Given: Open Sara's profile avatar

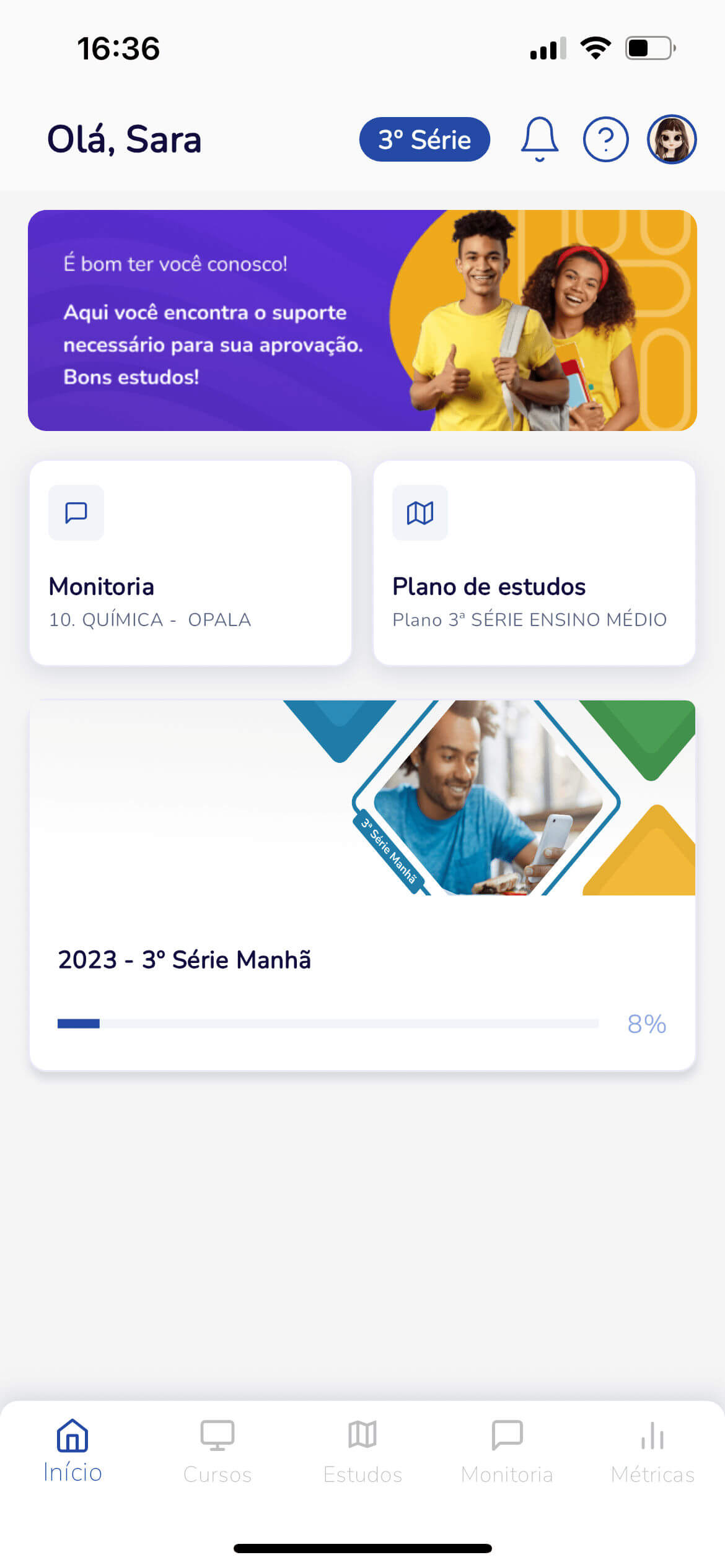Looking at the screenshot, I should pos(672,139).
